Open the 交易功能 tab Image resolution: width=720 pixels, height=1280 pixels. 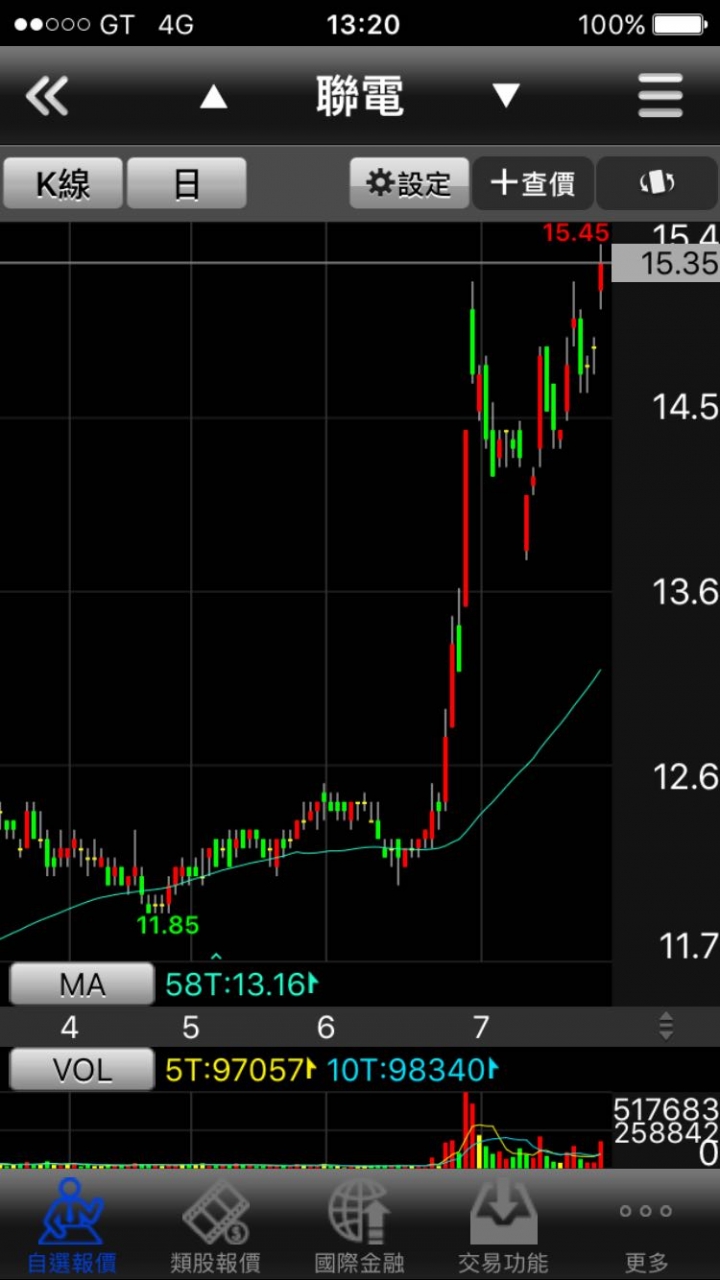click(x=503, y=1226)
